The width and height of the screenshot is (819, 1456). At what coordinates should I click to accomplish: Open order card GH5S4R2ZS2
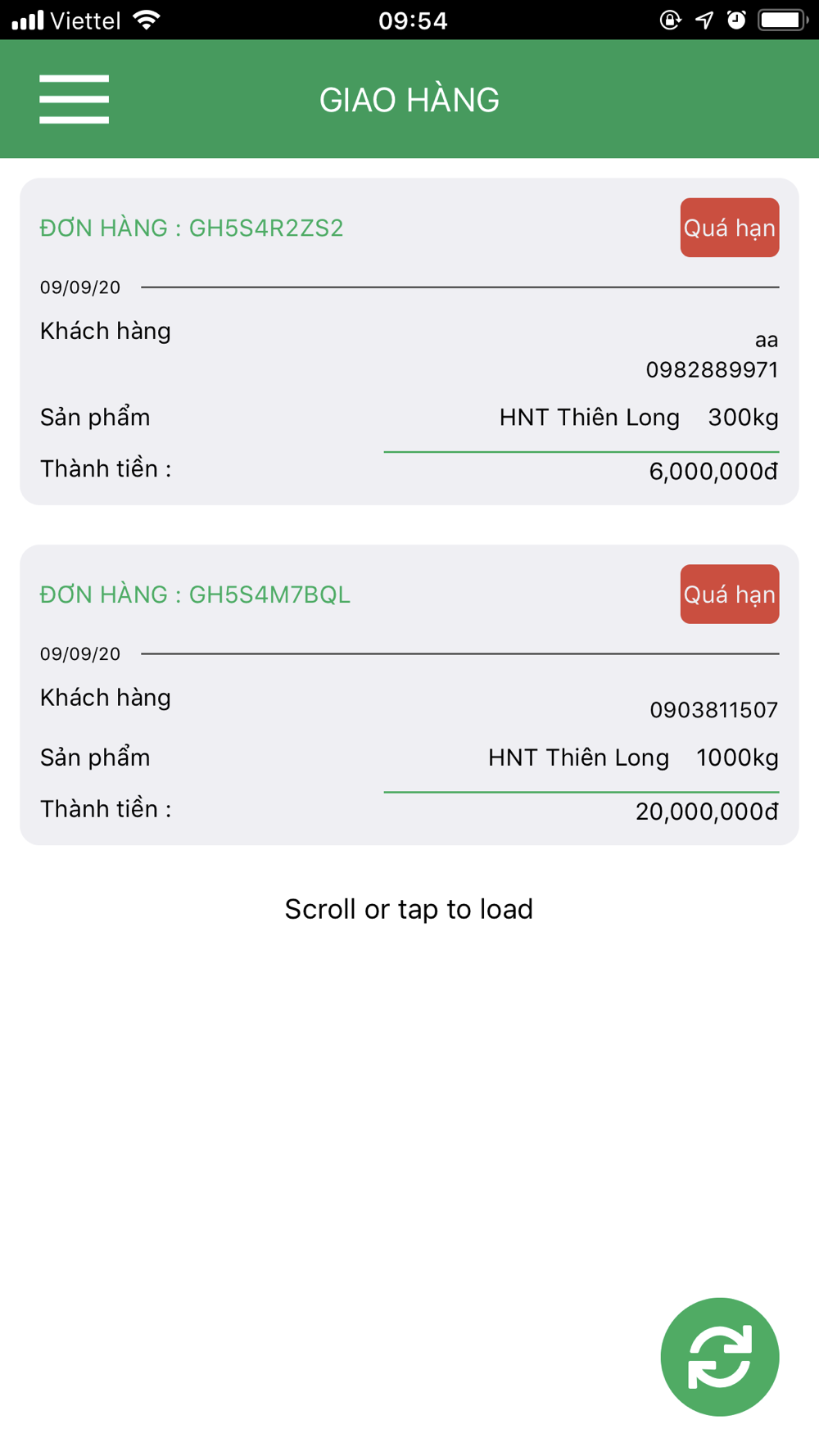409,341
